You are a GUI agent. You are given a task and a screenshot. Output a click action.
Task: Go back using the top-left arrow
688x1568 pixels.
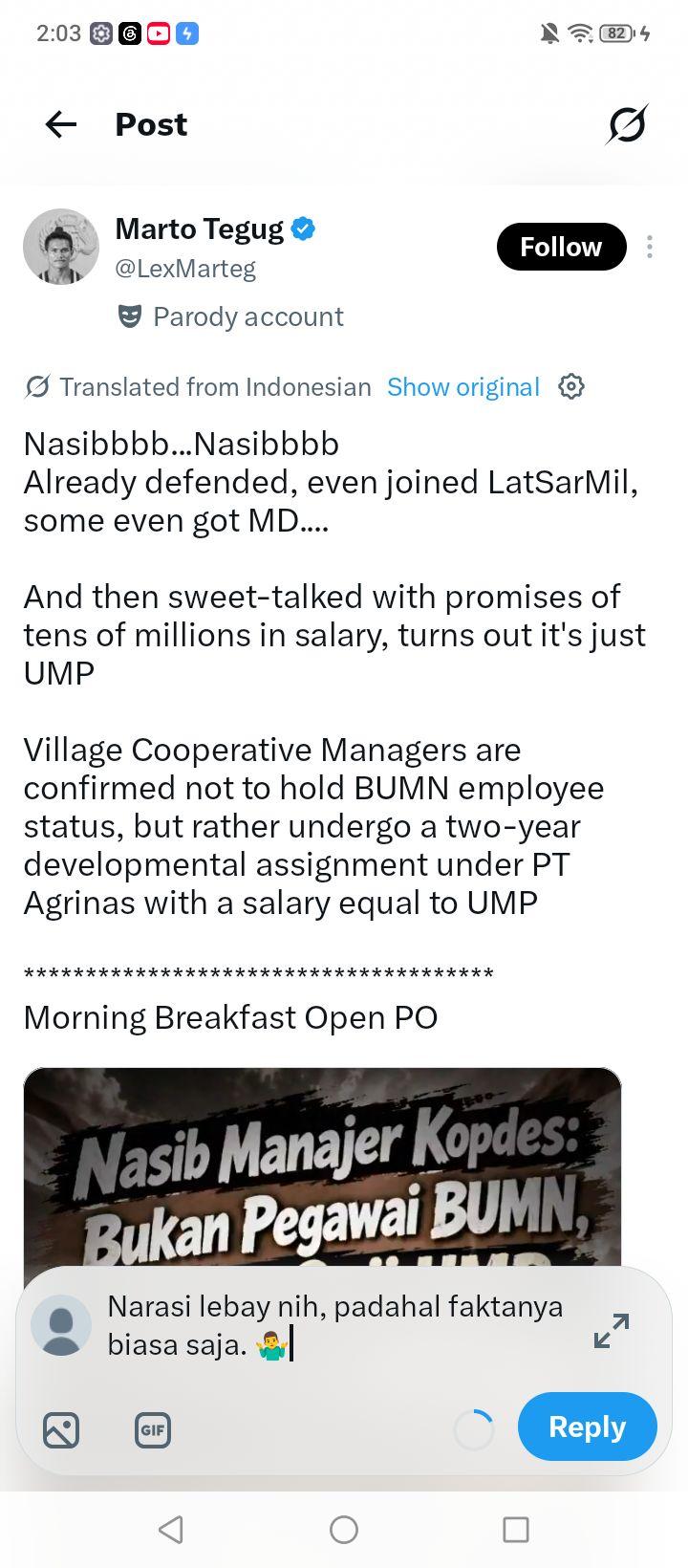[x=61, y=124]
